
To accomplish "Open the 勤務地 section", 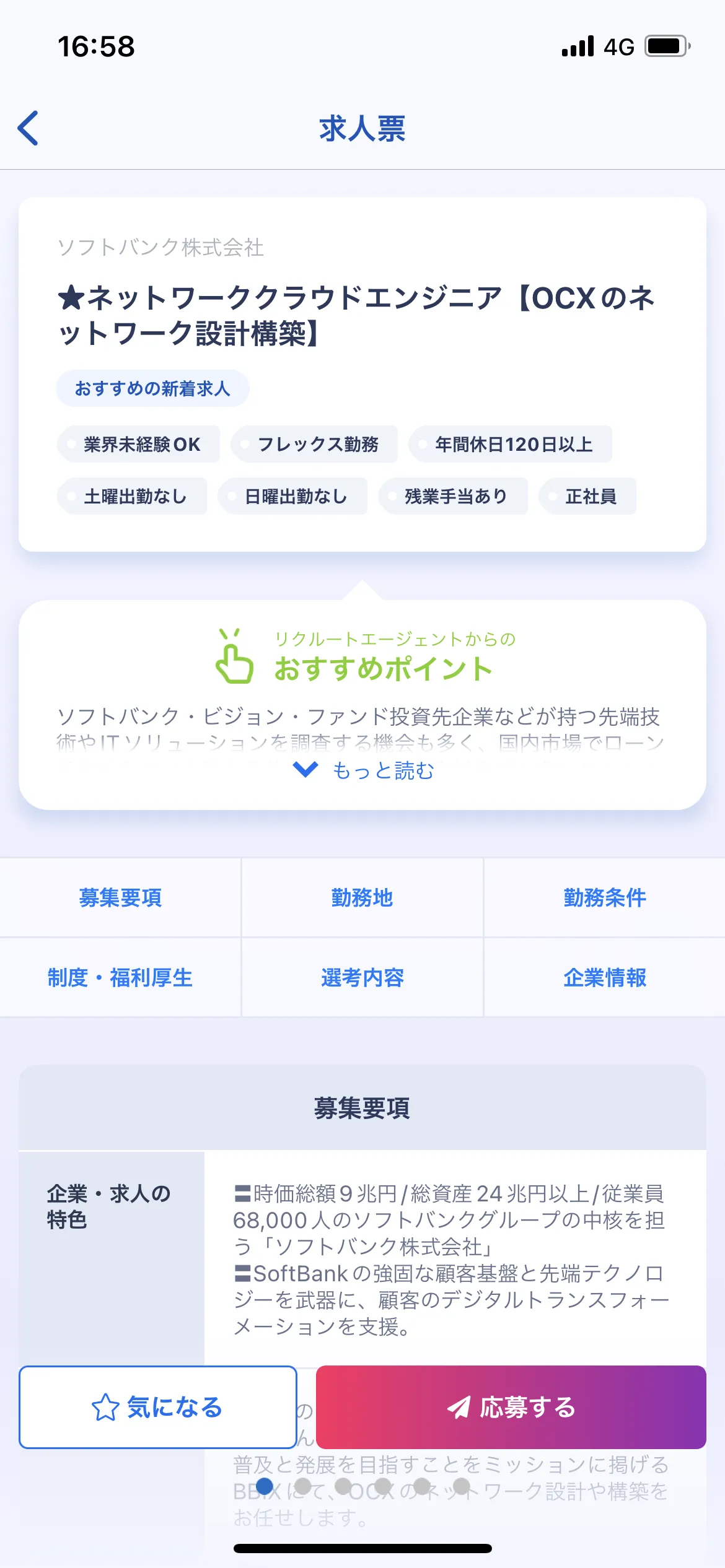I will [x=362, y=897].
